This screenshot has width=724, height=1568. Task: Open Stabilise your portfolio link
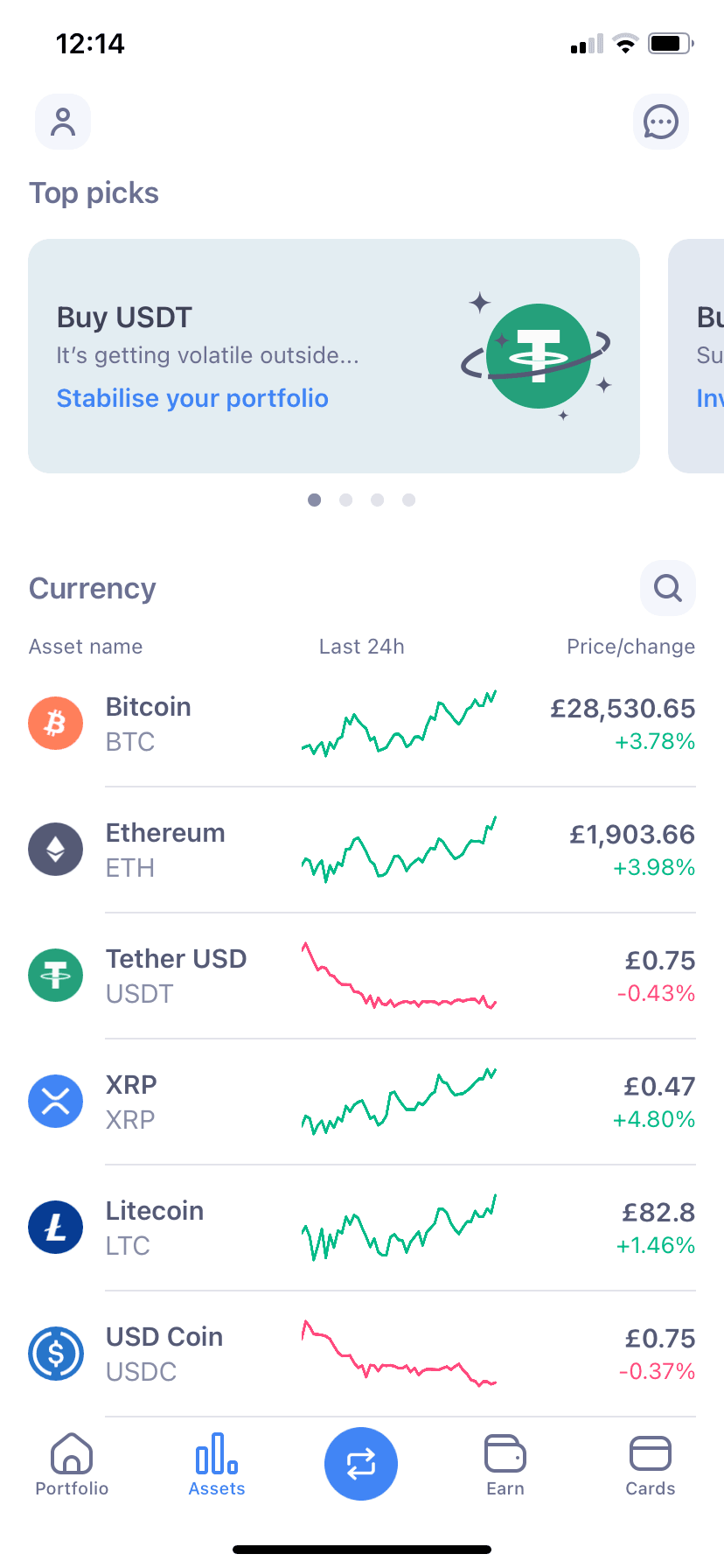[x=192, y=398]
